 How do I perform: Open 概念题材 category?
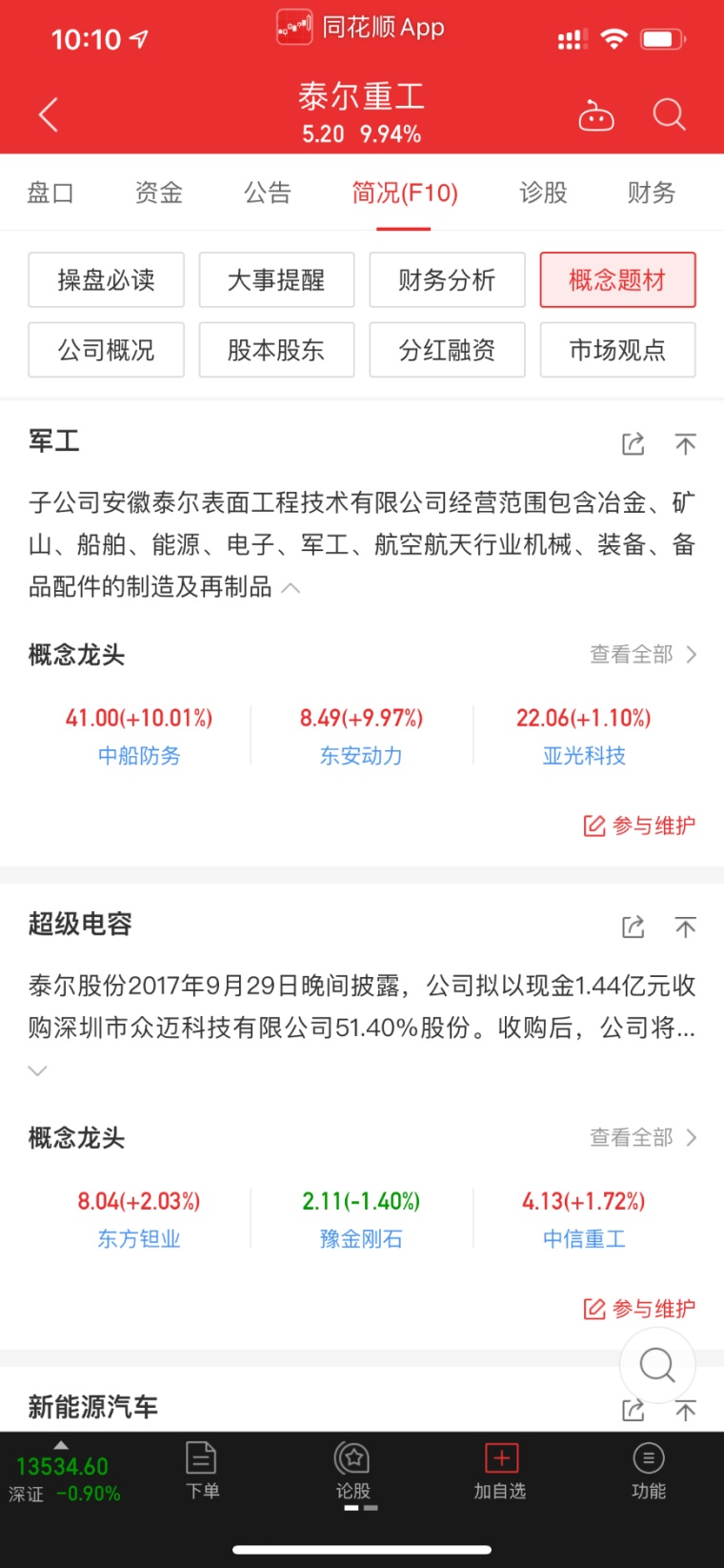(617, 279)
